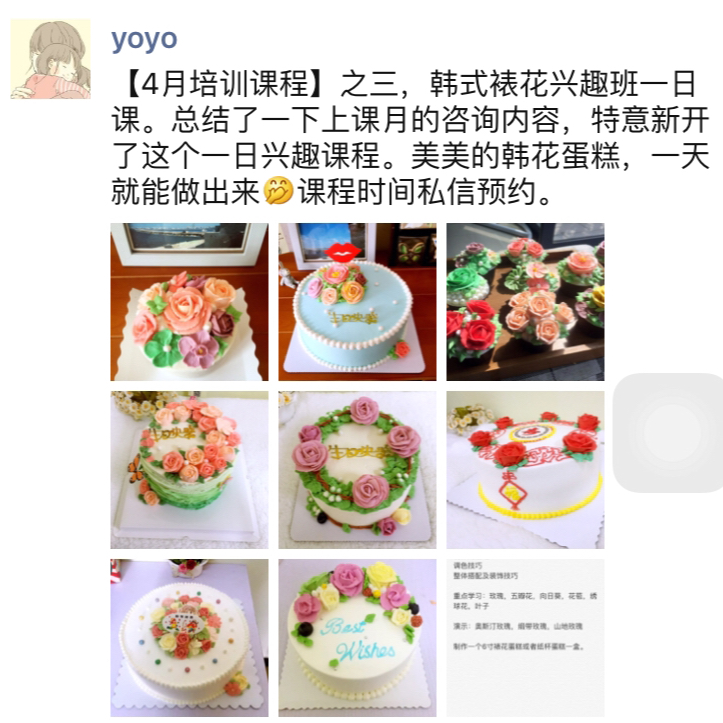Open the flower cupcakes photo

point(525,302)
